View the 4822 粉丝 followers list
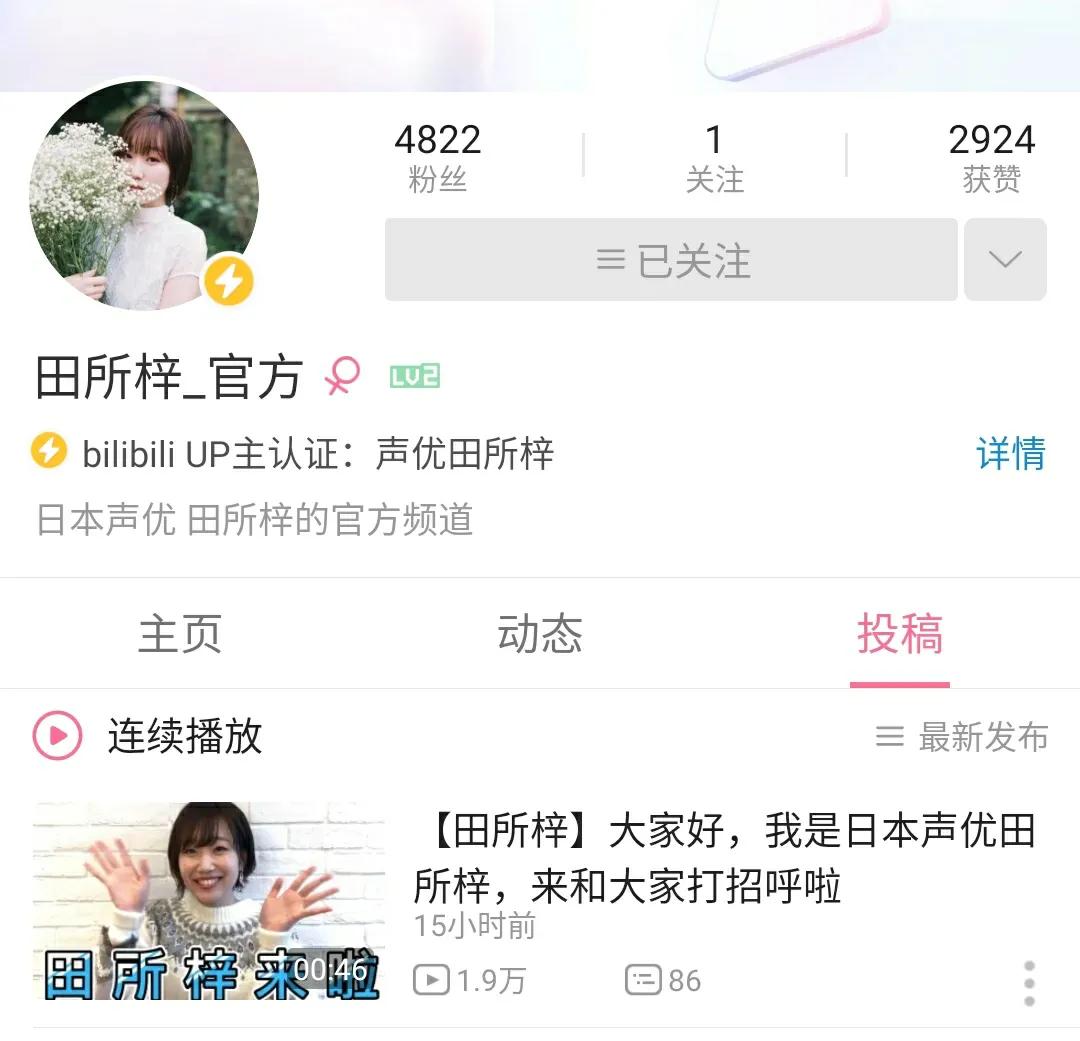Screen dimensions: 1080x1041 (x=438, y=157)
